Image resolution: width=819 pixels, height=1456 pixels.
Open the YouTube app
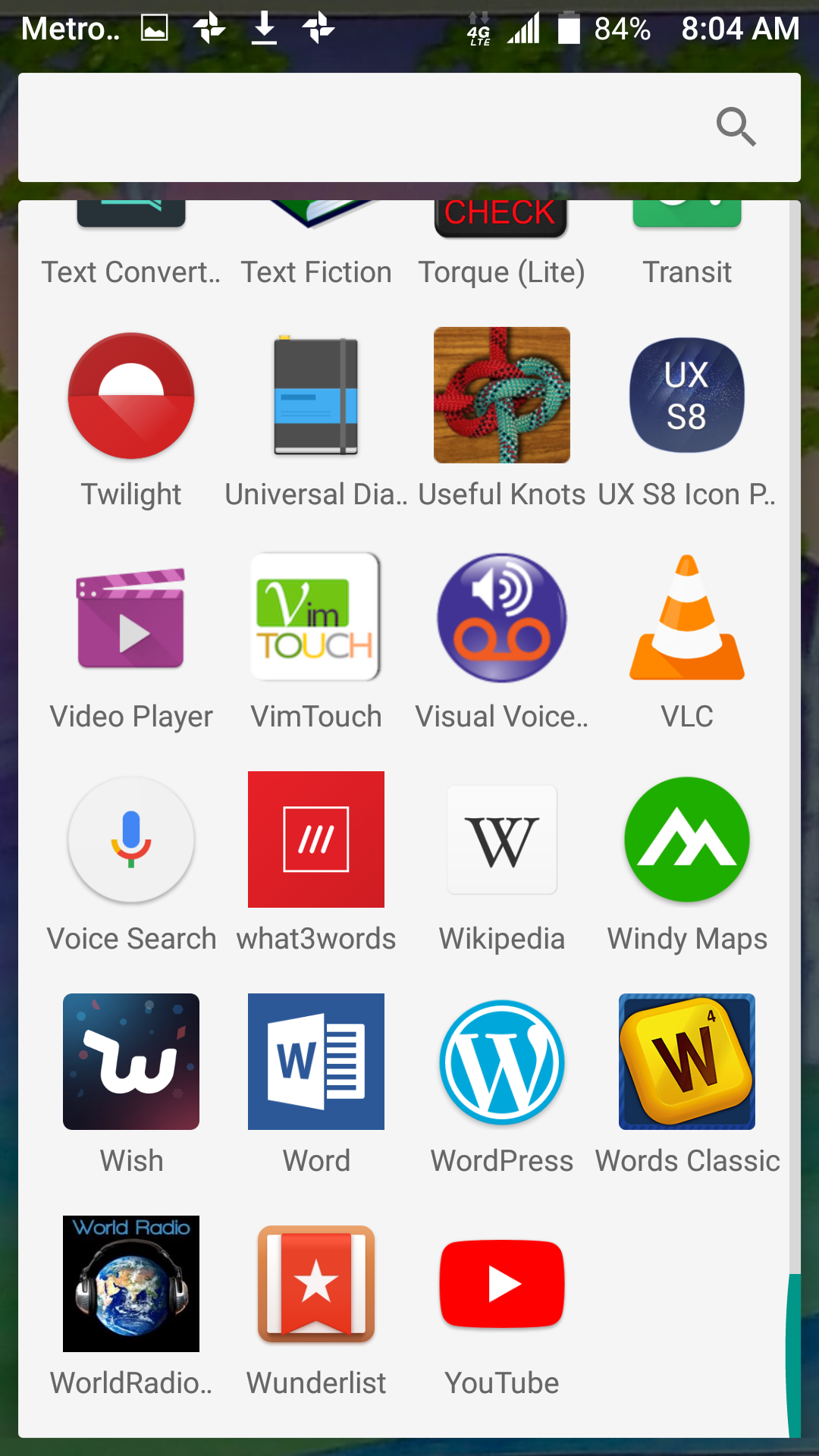click(501, 1284)
